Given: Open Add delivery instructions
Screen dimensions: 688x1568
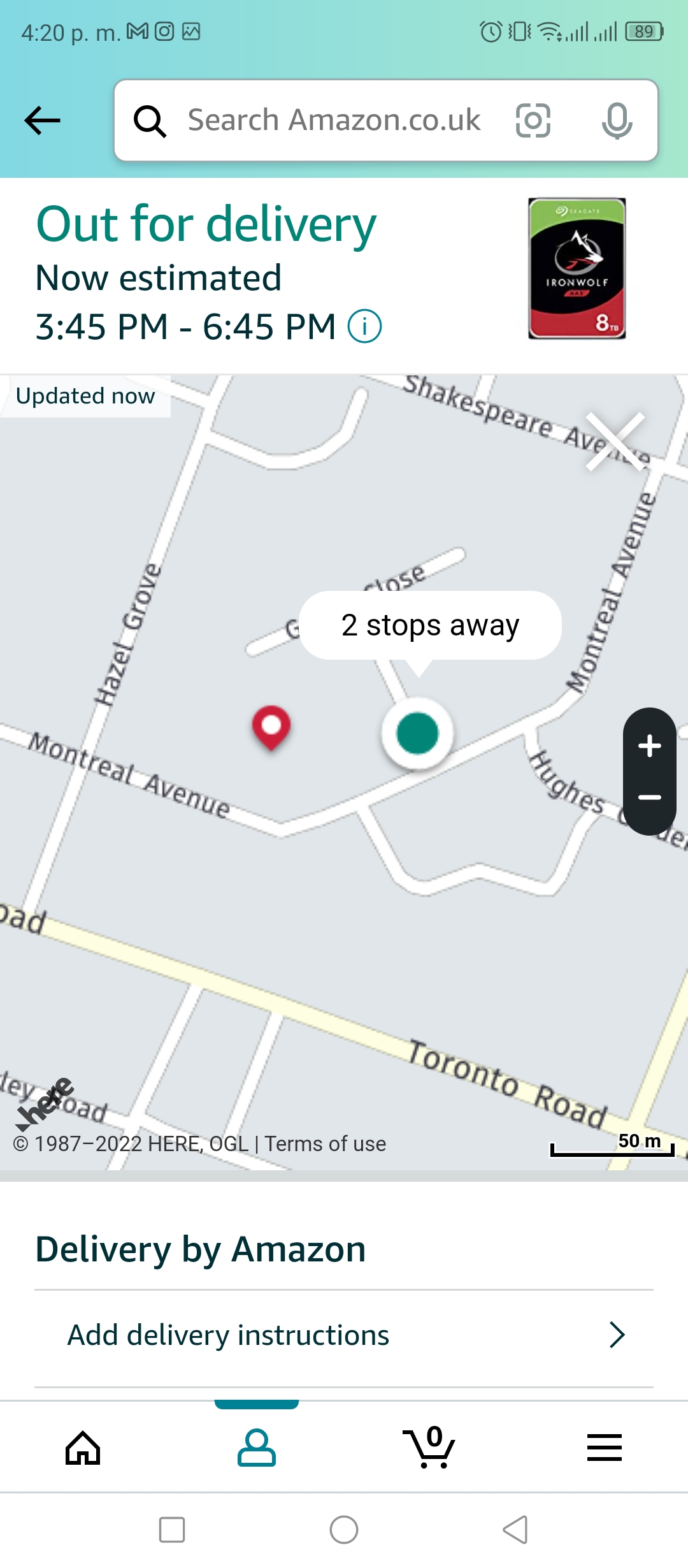Looking at the screenshot, I should [x=344, y=1335].
